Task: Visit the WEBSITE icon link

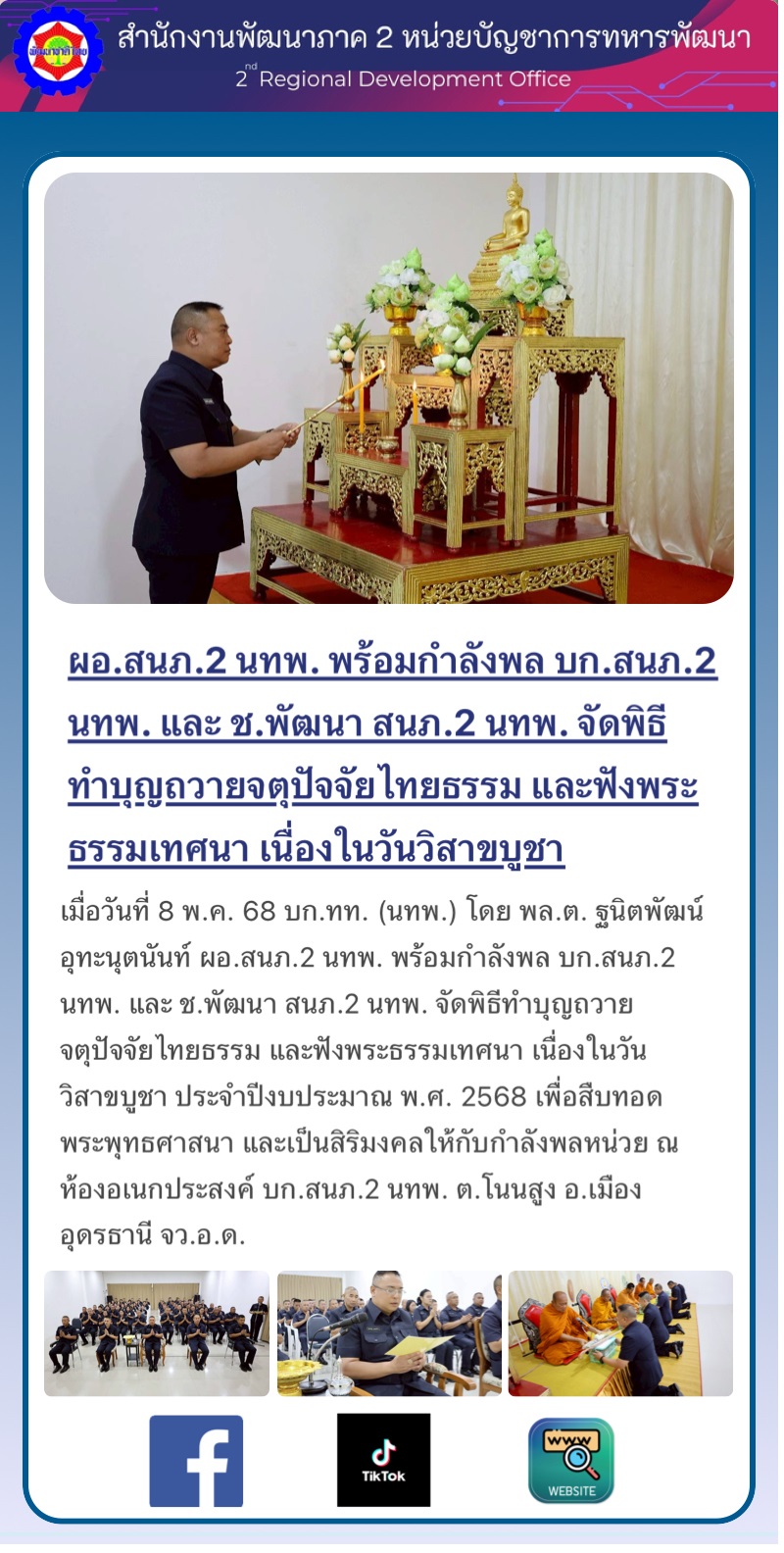Action: [x=571, y=1461]
